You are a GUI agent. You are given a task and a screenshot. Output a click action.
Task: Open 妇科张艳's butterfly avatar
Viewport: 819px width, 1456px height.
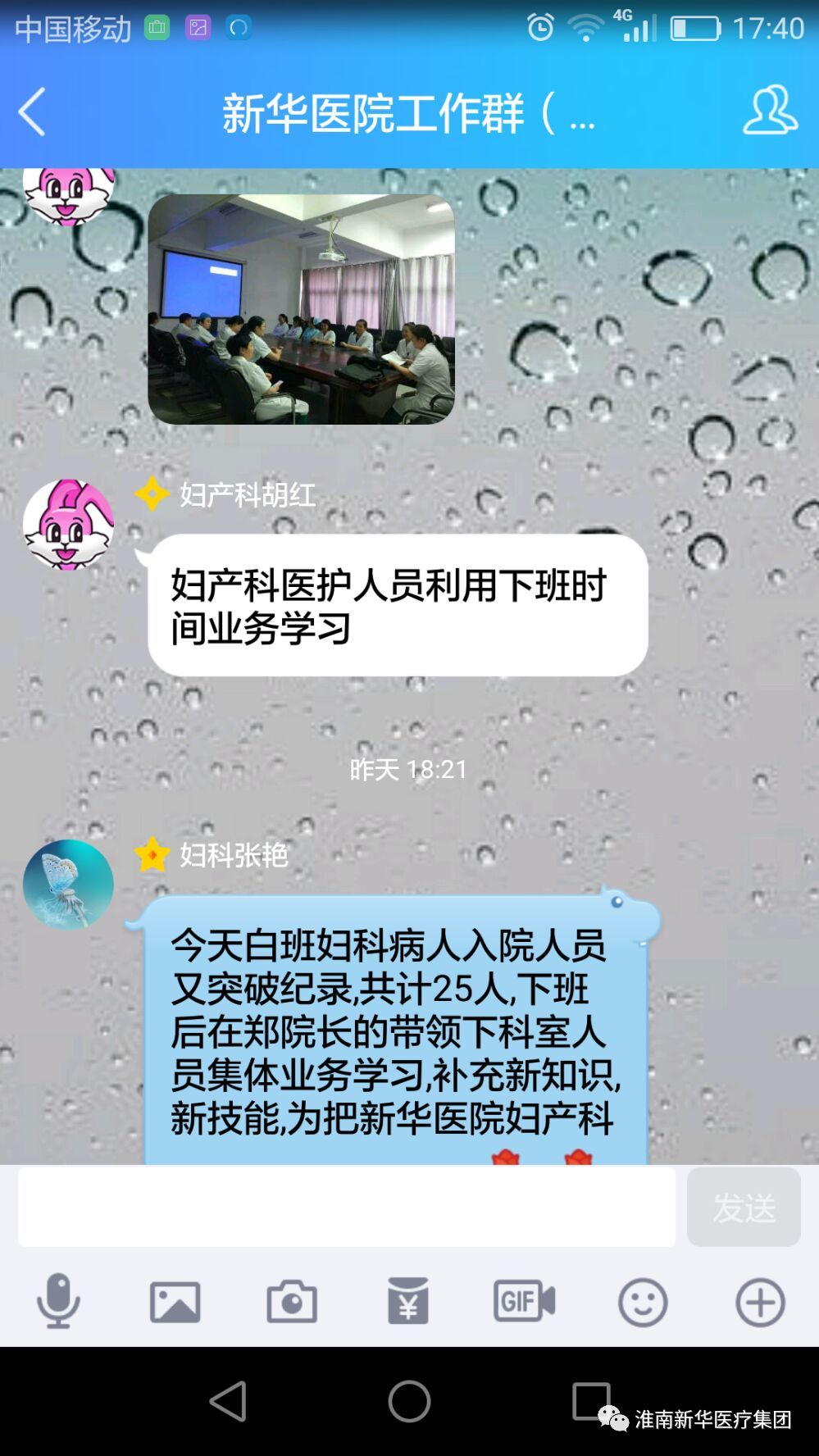pos(68,884)
